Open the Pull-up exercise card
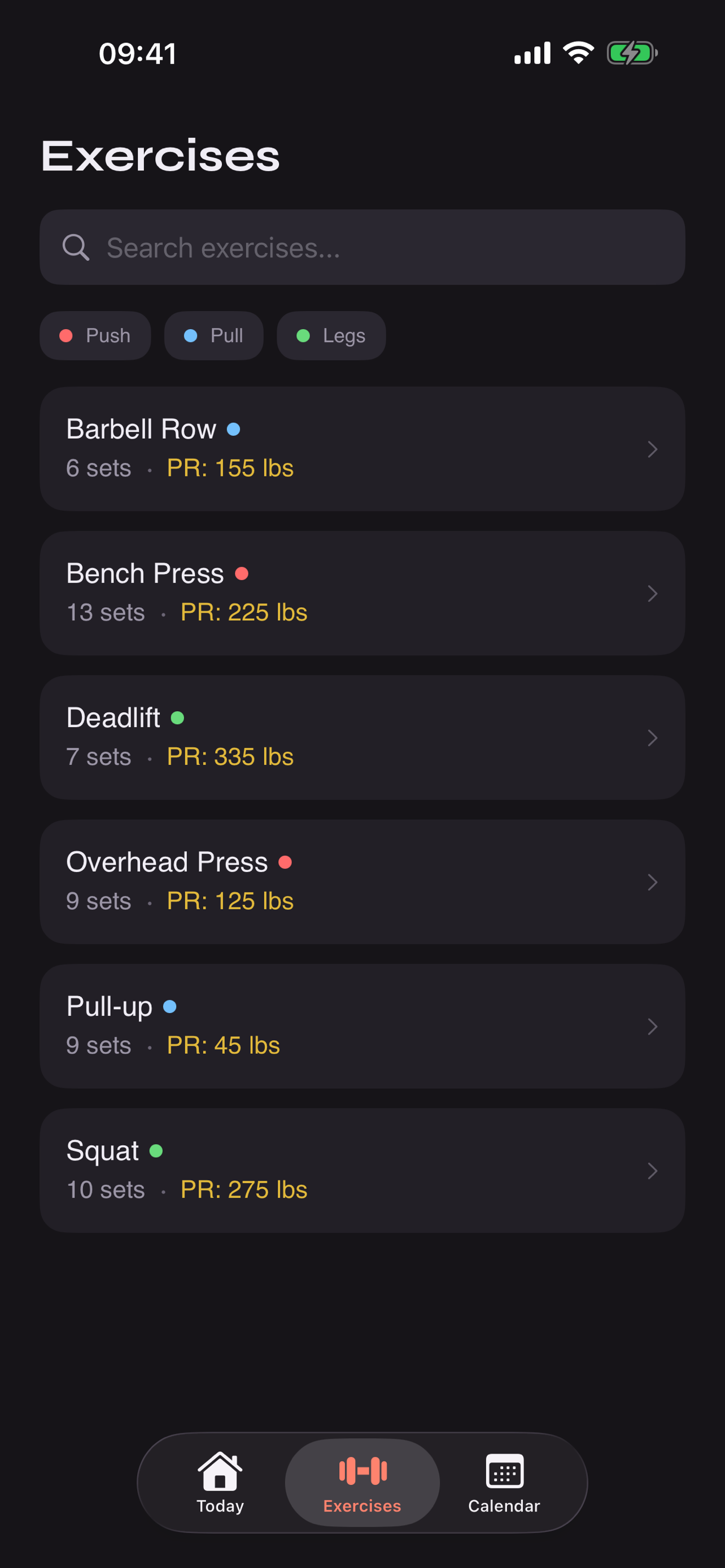Screen dimensions: 725x1568 (361, 1026)
